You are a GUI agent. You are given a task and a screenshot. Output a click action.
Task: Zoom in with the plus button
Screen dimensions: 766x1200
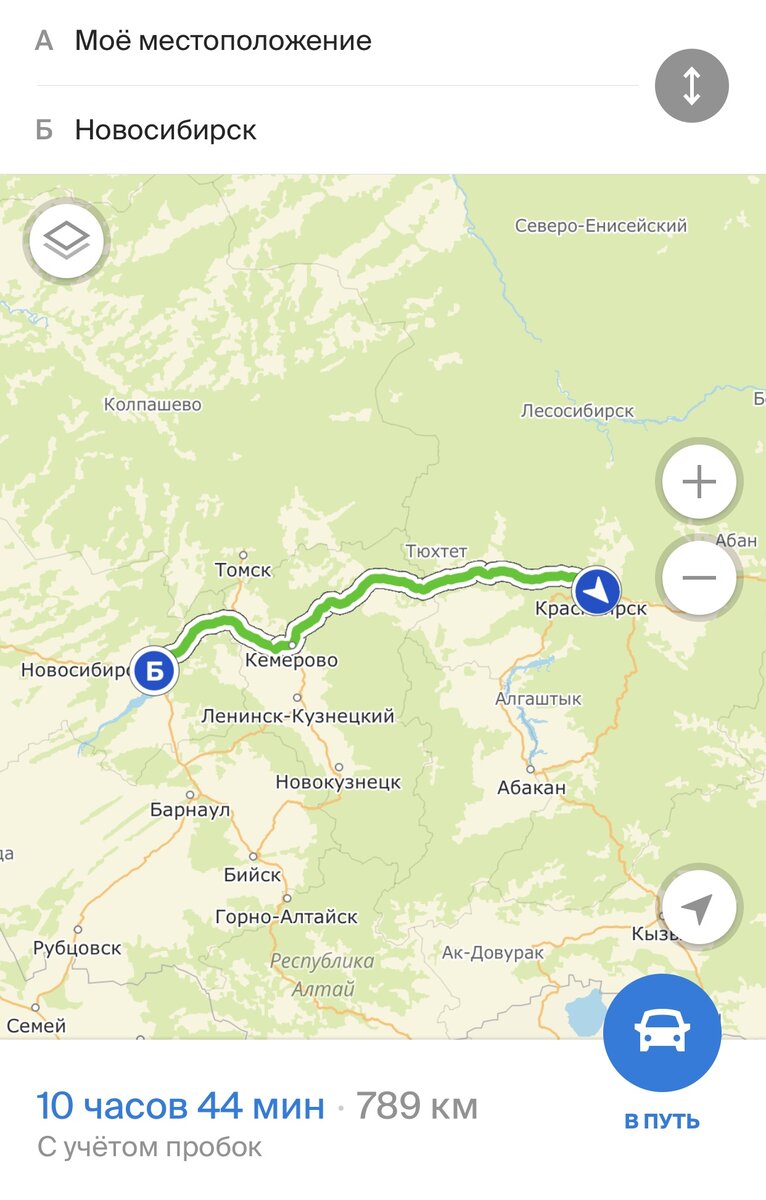[698, 483]
